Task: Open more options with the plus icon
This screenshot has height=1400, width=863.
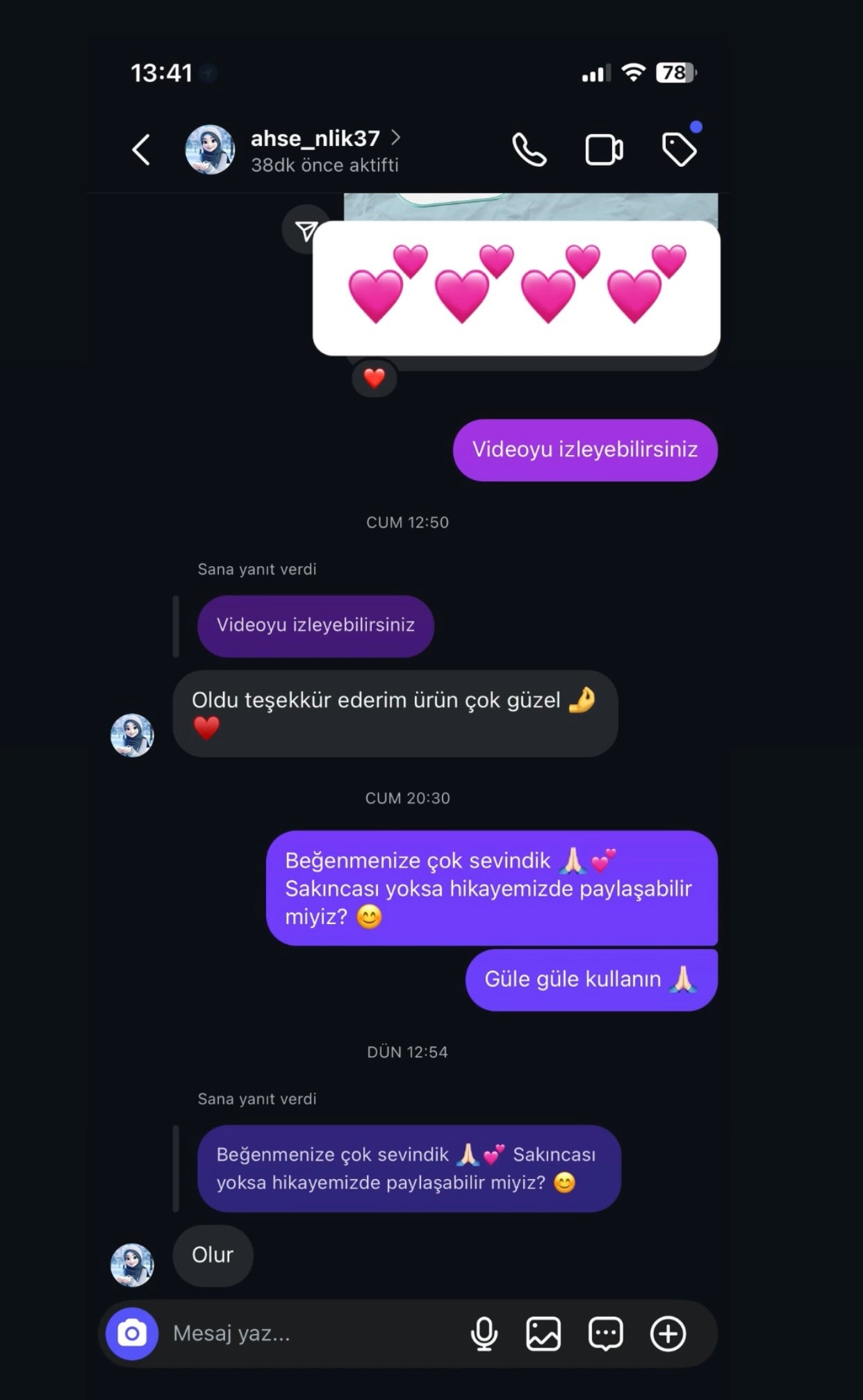Action: click(668, 1333)
